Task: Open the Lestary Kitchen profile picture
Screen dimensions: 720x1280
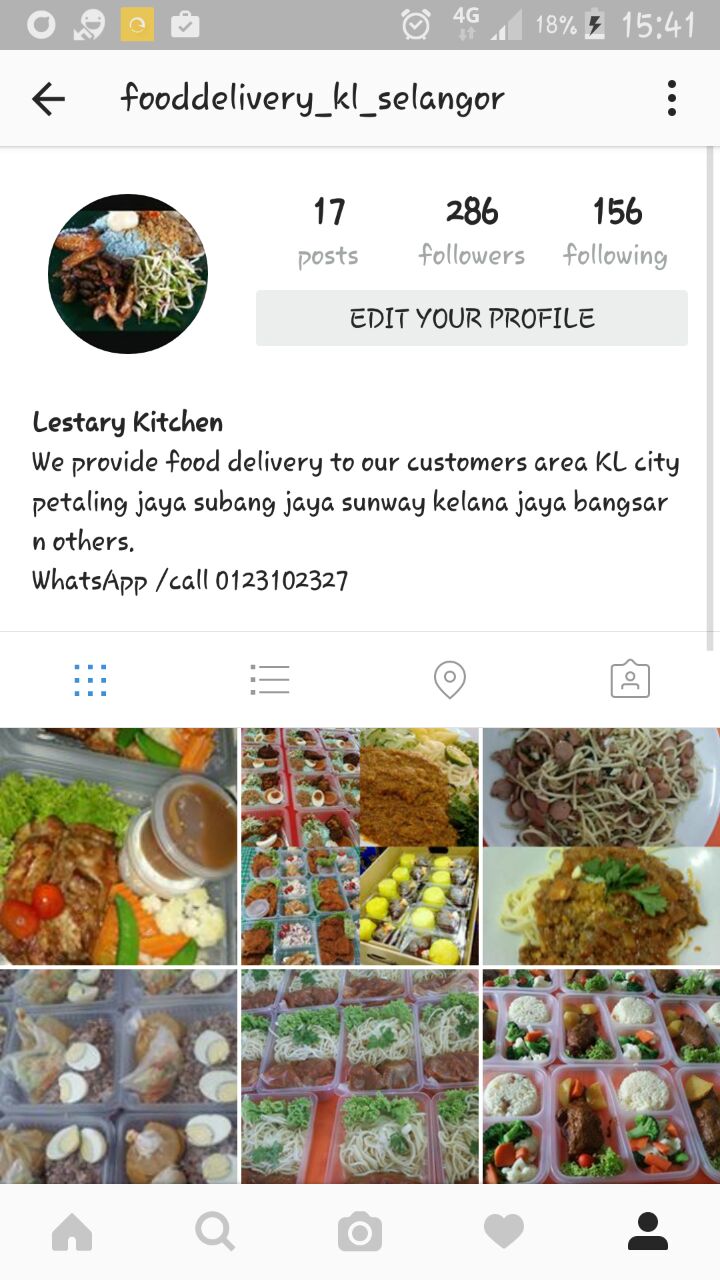Action: tap(128, 274)
